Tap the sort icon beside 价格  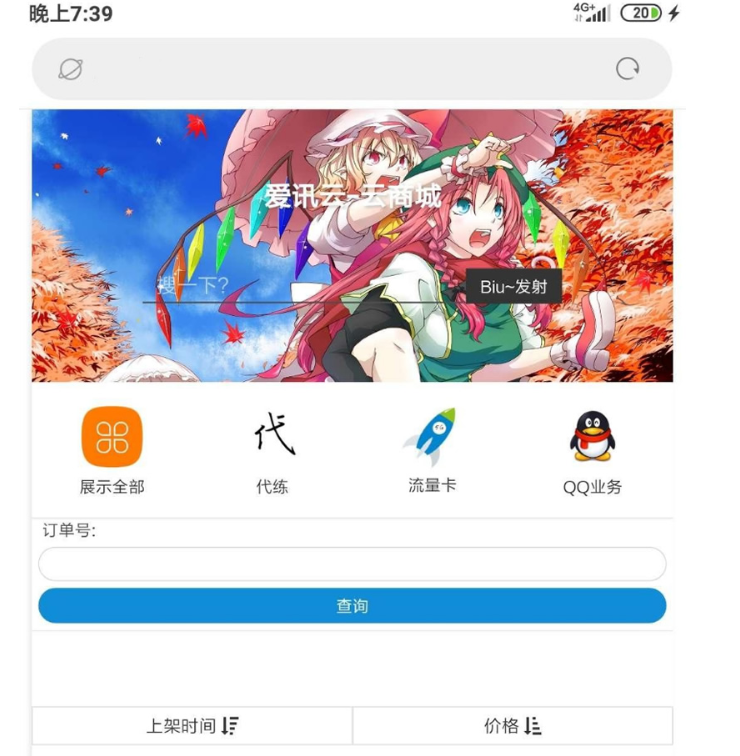click(535, 725)
